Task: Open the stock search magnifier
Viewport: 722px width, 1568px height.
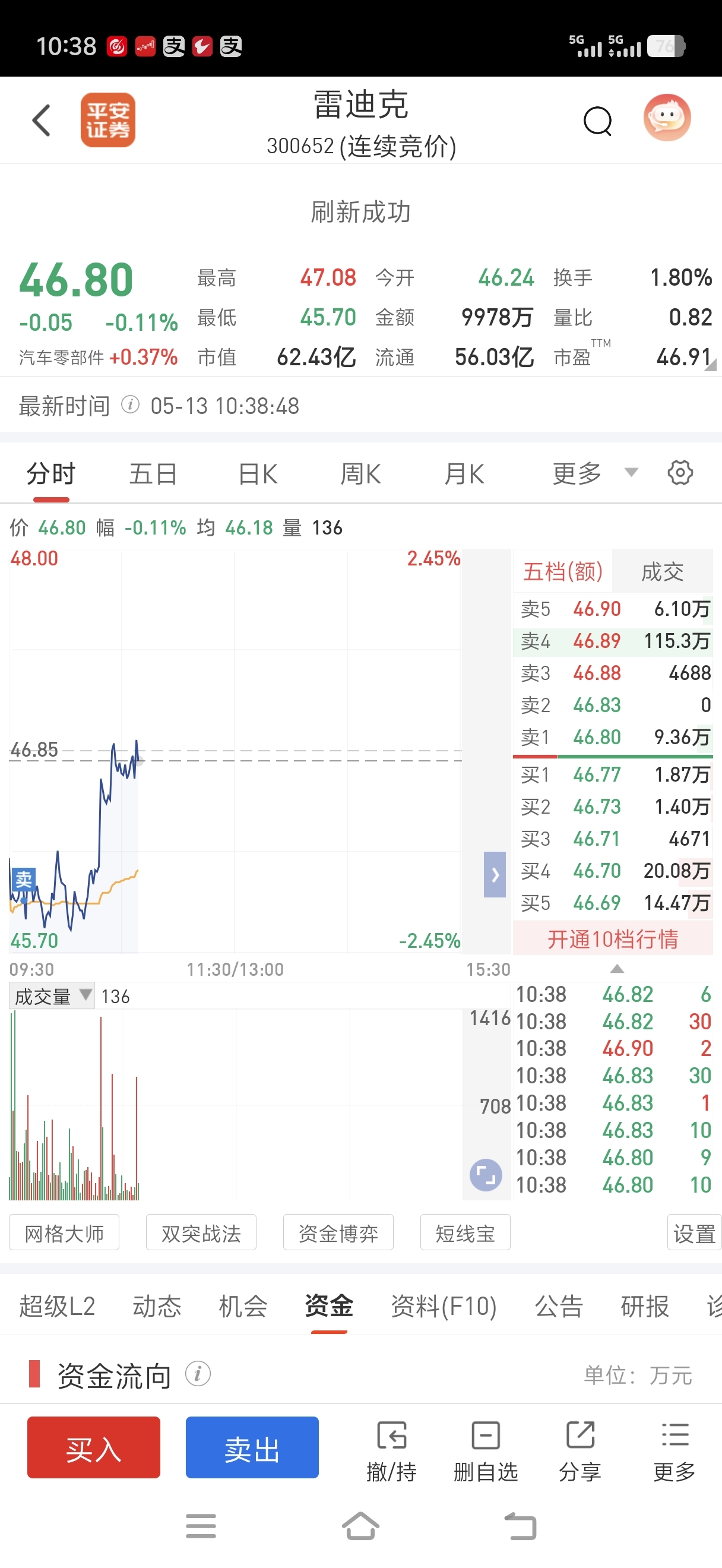Action: 597,121
